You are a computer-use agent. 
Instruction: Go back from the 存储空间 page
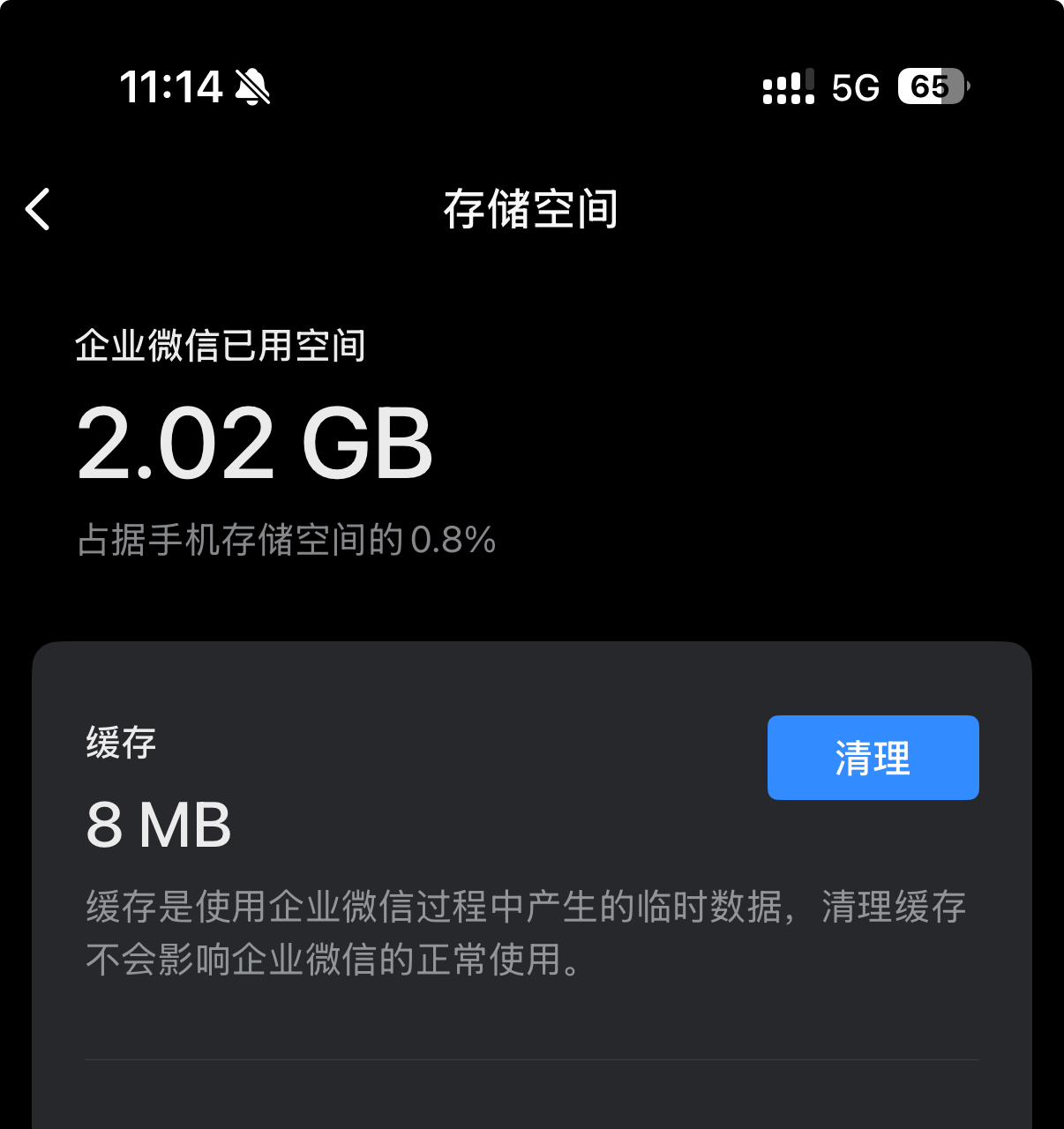(x=38, y=210)
